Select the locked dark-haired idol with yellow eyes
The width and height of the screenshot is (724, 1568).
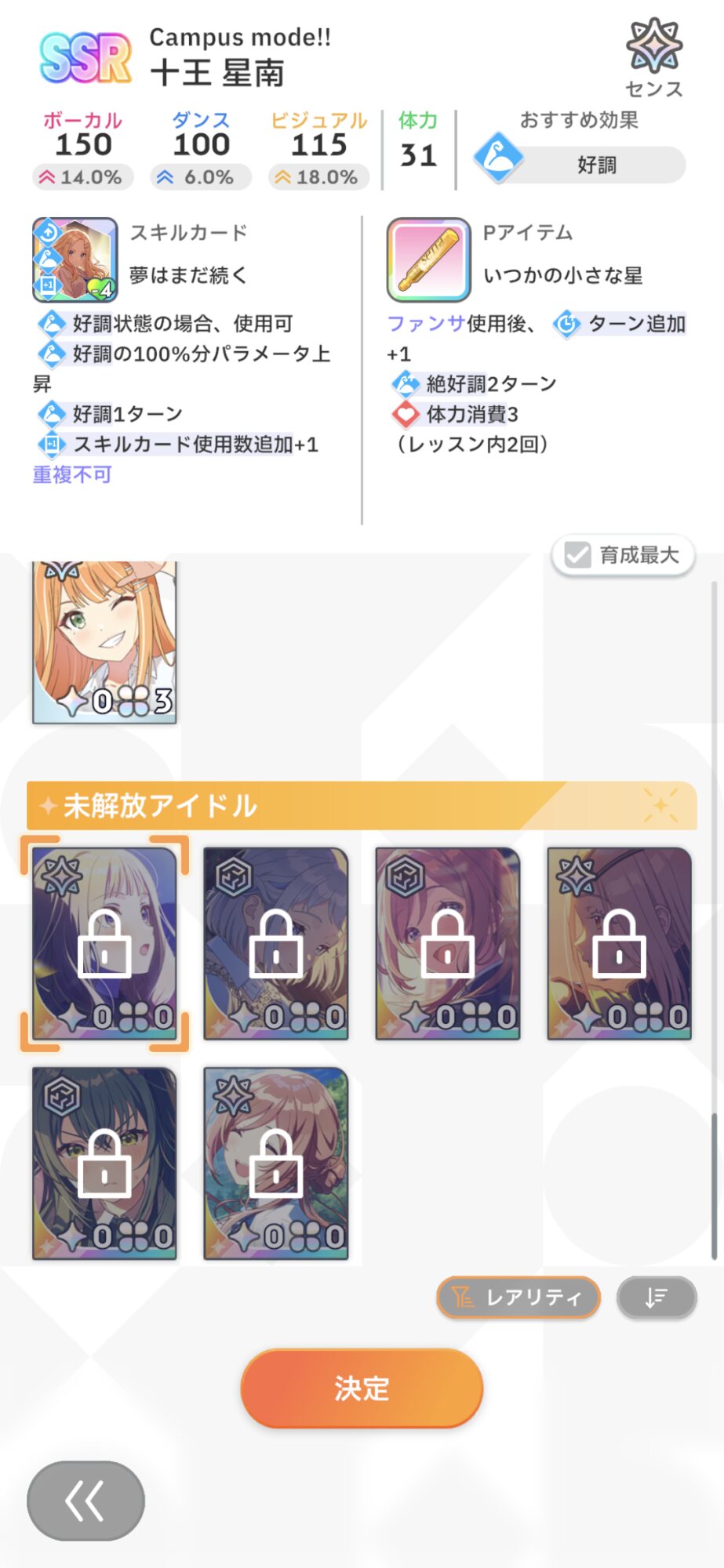[104, 1163]
